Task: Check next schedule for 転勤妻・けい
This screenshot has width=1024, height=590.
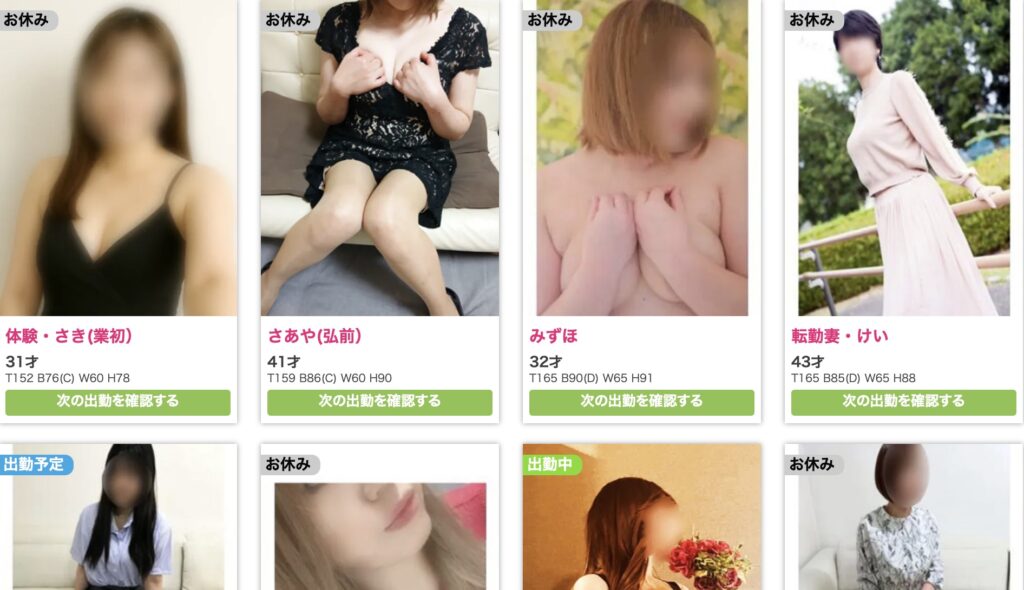Action: coord(904,402)
